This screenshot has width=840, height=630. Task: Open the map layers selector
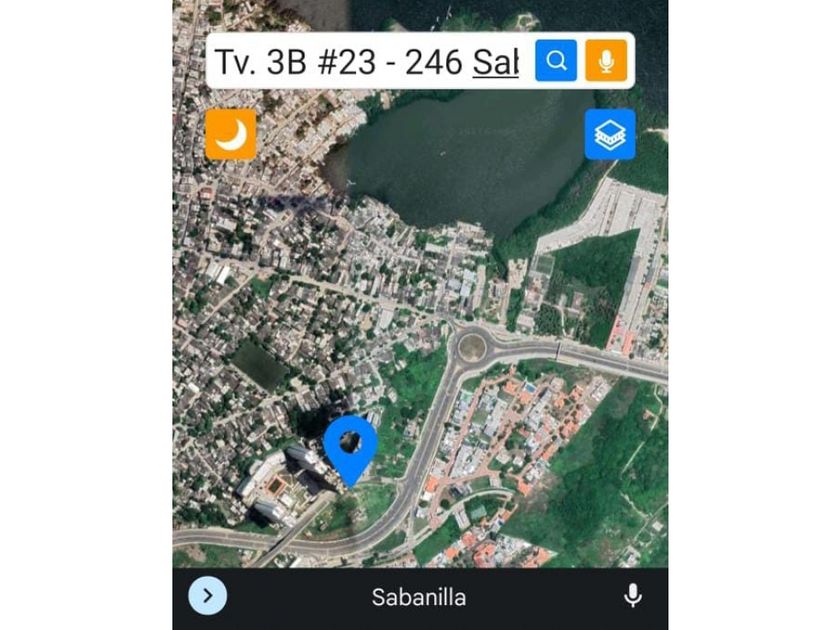pos(610,134)
